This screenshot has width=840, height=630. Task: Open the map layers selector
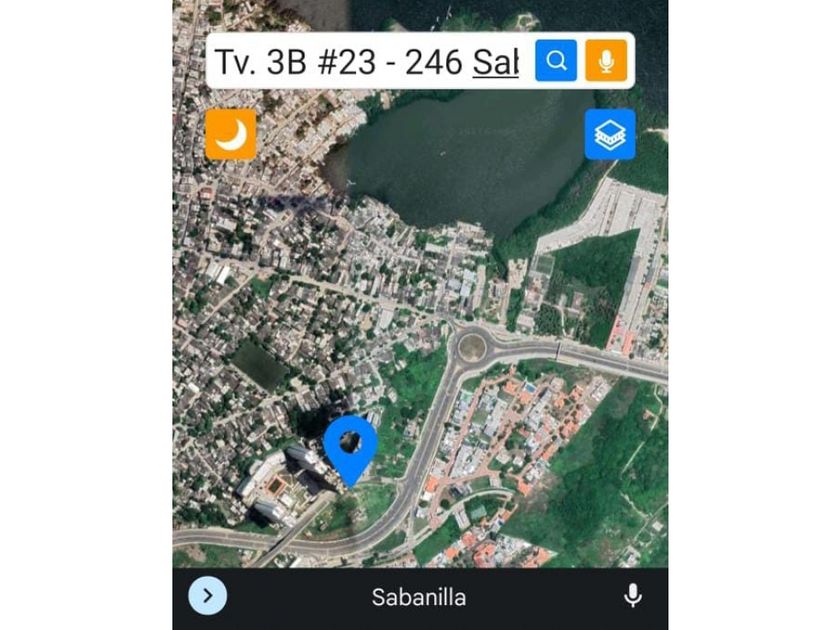pos(610,134)
